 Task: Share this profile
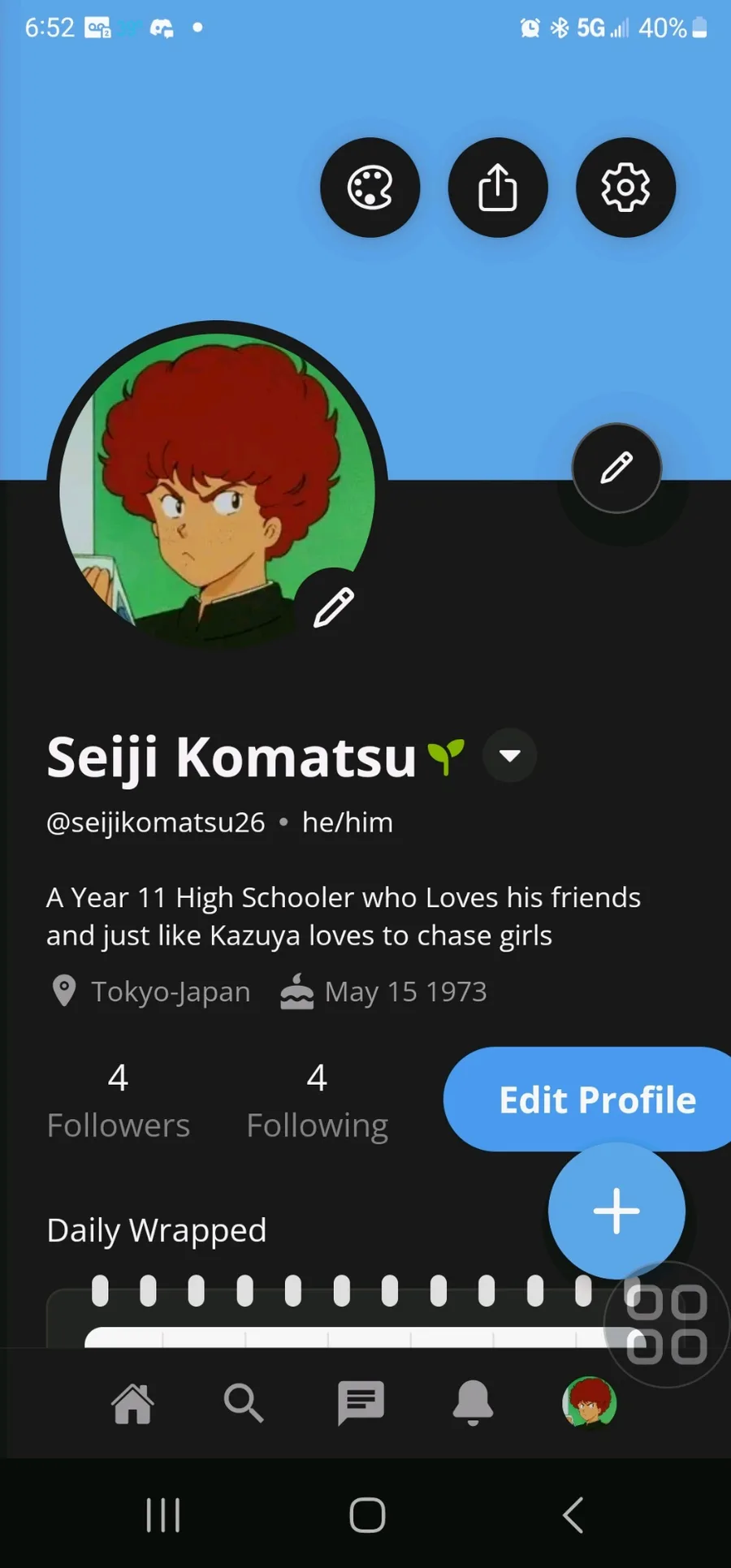[497, 188]
